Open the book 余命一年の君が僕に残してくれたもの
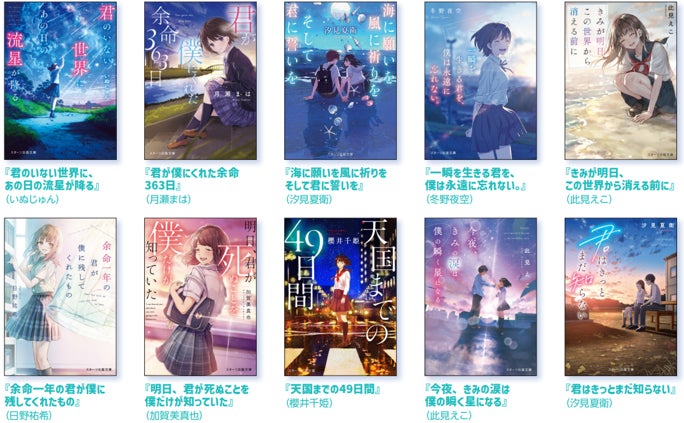Image resolution: width=684 pixels, height=423 pixels. point(63,290)
